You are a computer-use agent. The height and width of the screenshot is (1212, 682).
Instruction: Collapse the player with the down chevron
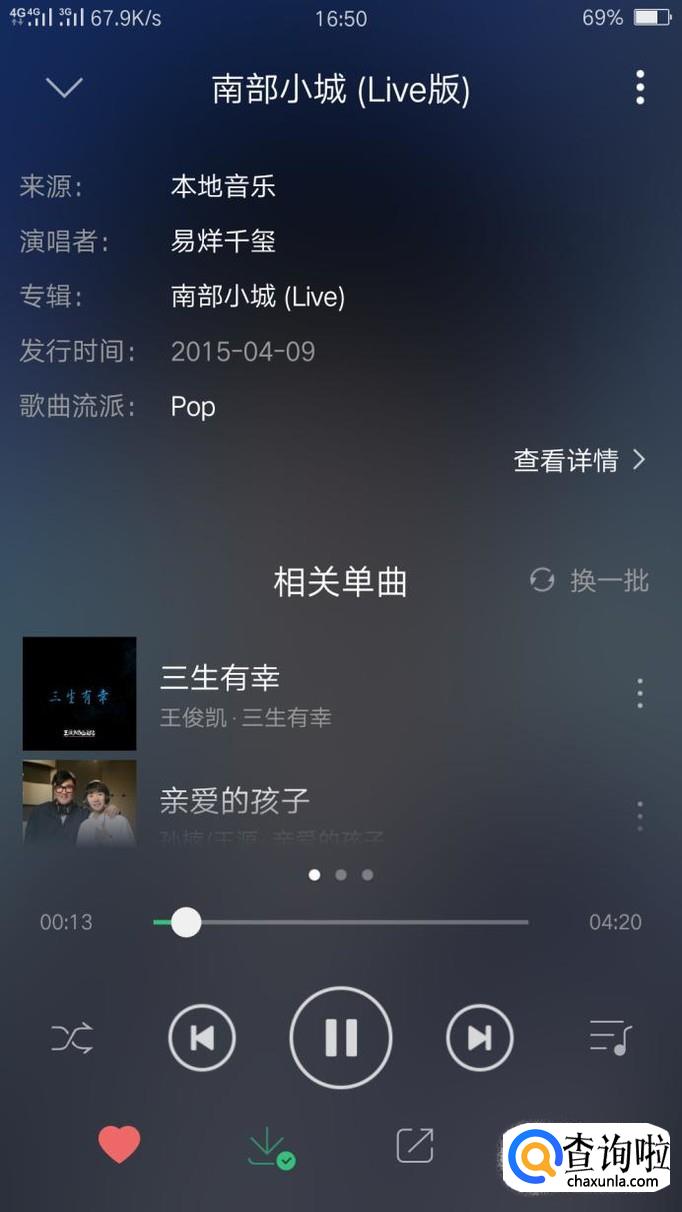[x=64, y=89]
